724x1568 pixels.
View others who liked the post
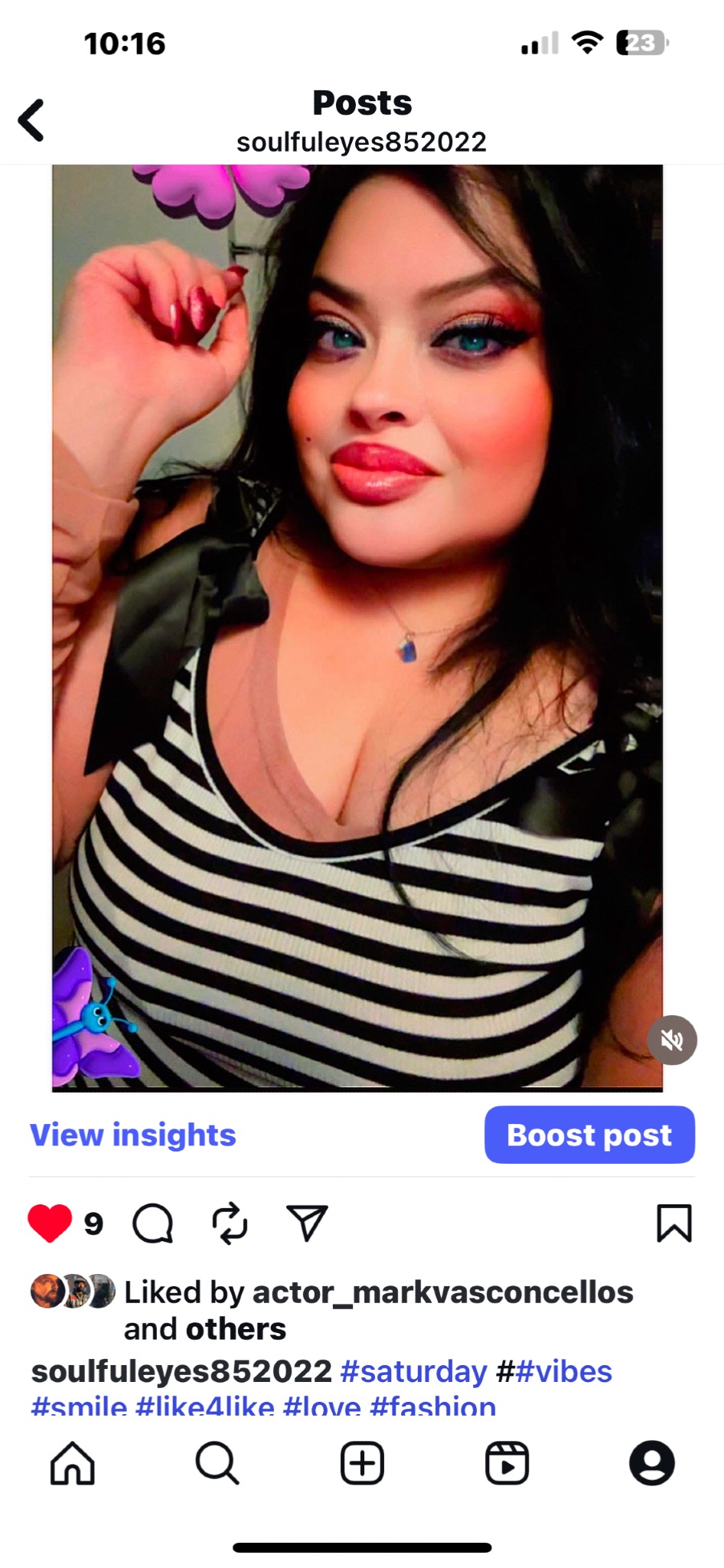pyautogui.click(x=236, y=1329)
